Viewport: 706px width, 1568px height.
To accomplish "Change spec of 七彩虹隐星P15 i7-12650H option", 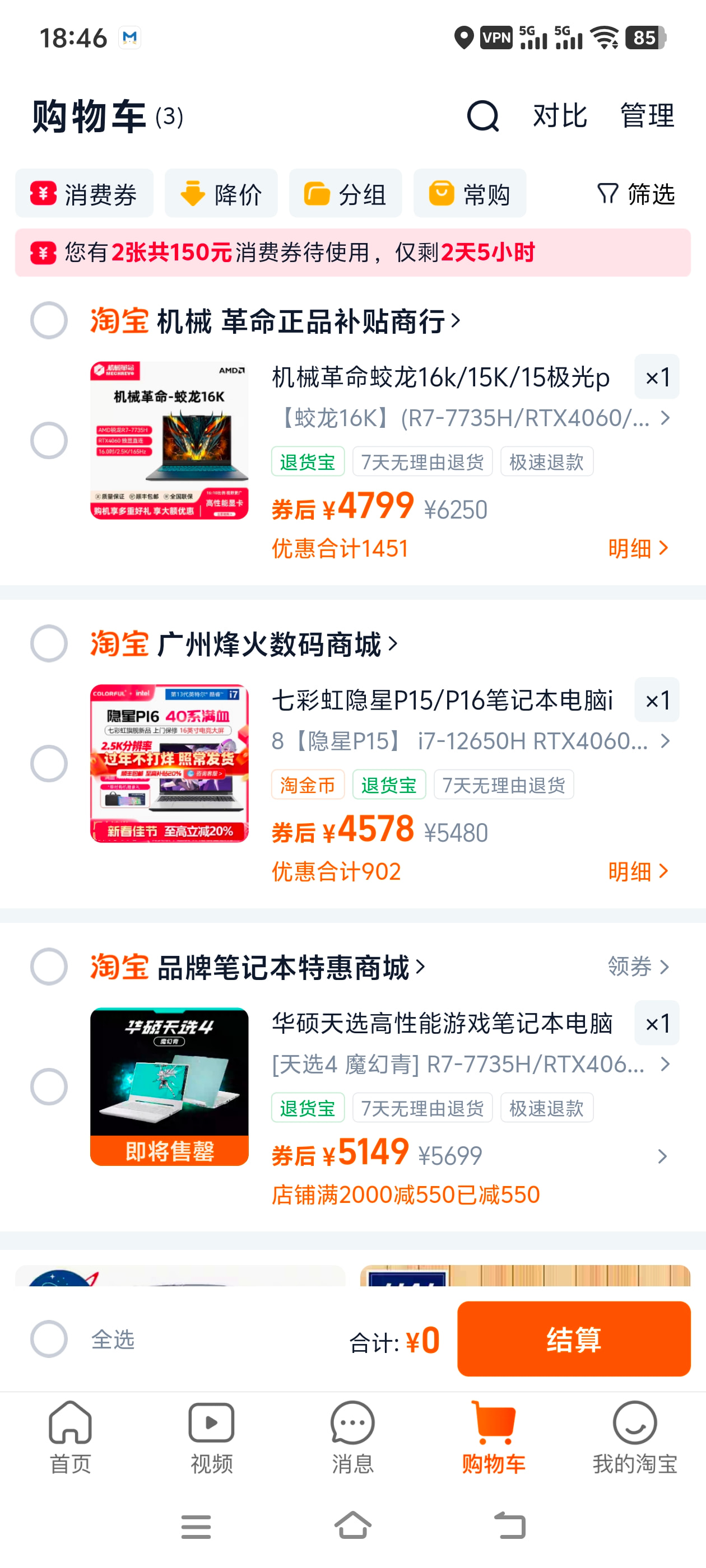I will 471,741.
